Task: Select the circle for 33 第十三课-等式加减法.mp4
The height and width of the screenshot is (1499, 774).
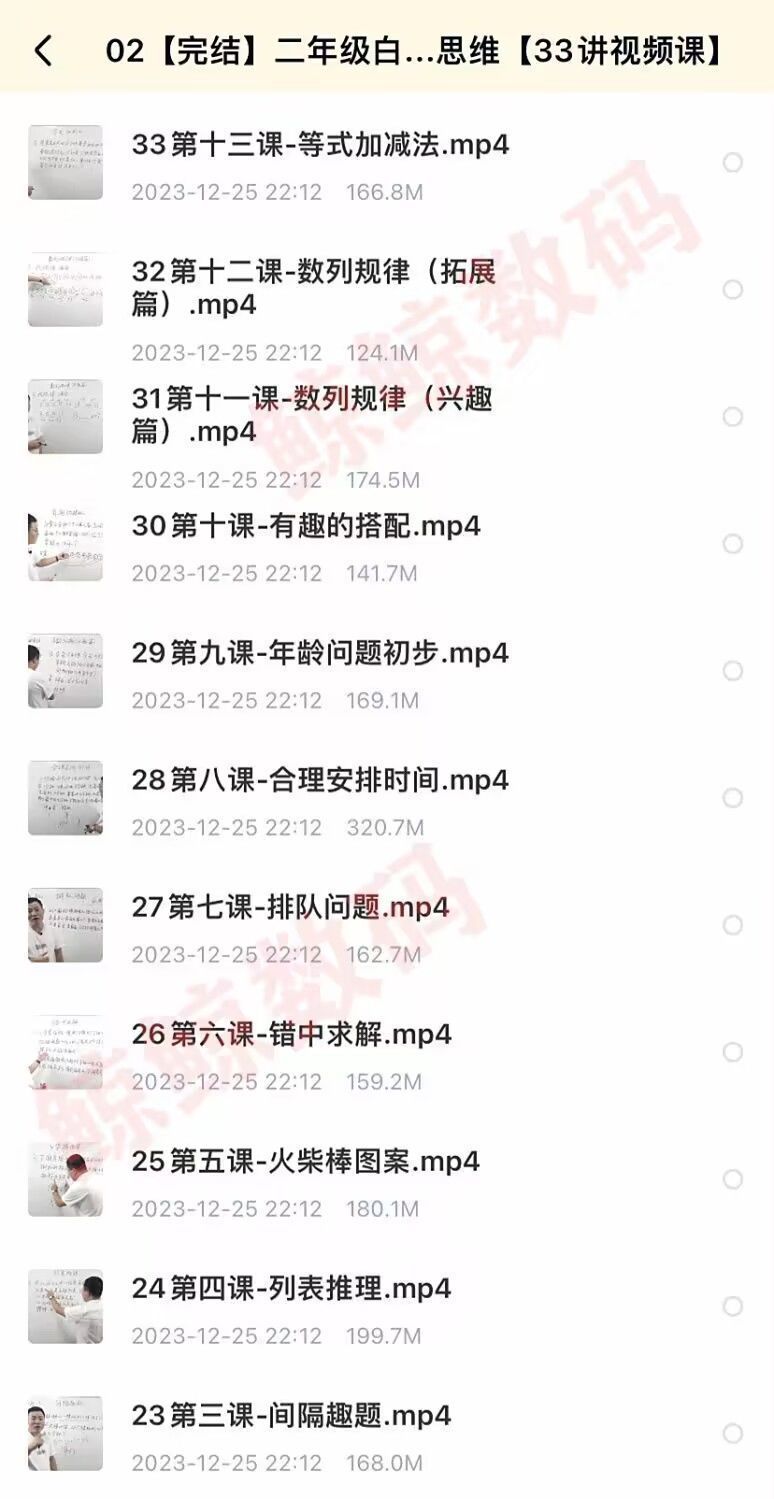Action: (733, 162)
